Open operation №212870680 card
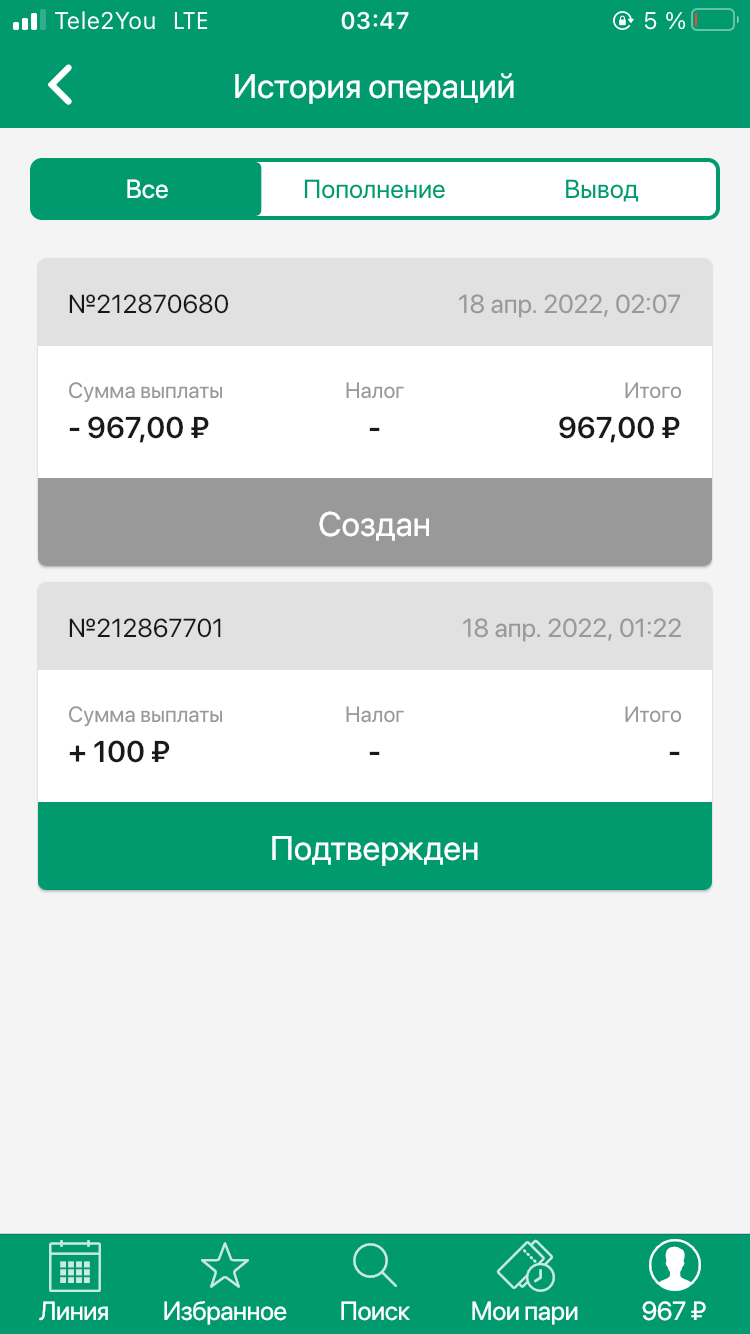The height and width of the screenshot is (1334, 750). (x=375, y=412)
